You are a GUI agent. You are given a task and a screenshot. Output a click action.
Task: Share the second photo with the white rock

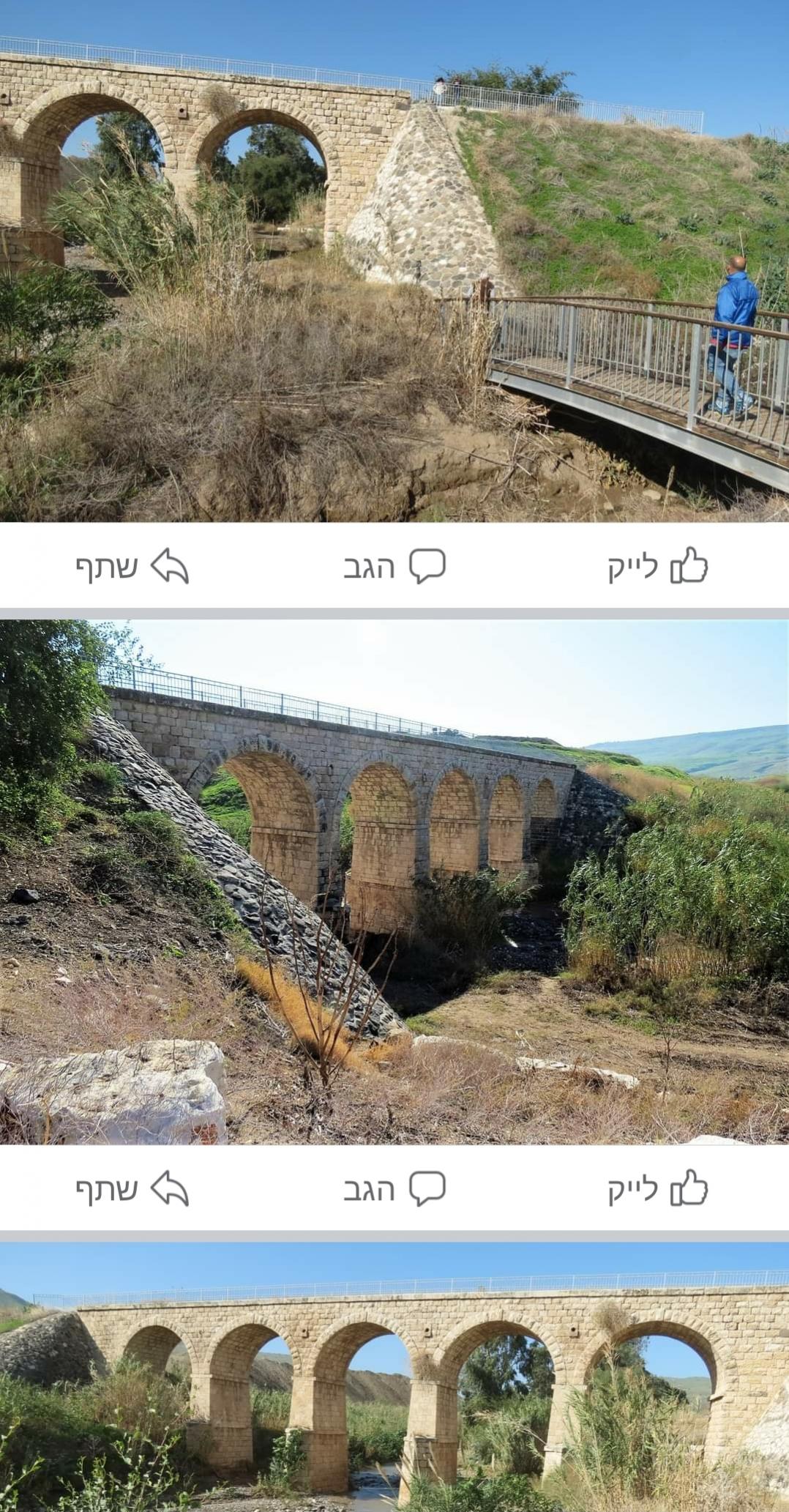coord(132,1188)
